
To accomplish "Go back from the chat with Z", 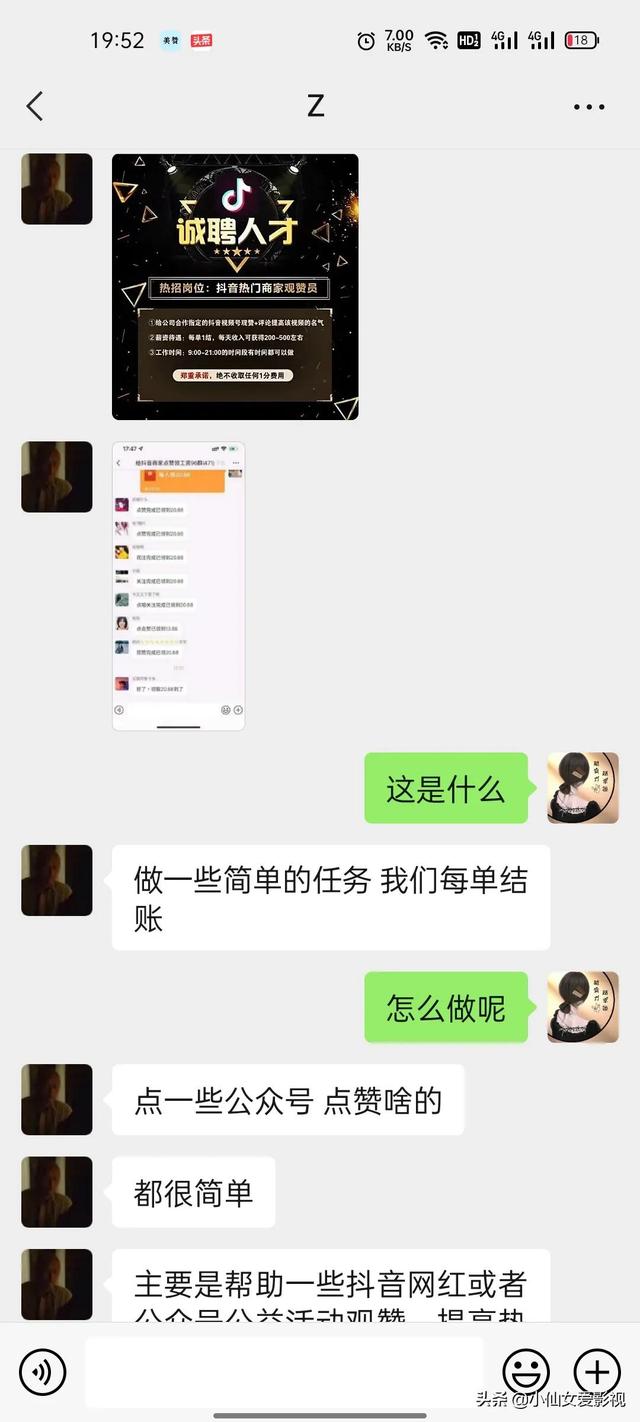I will (35, 106).
